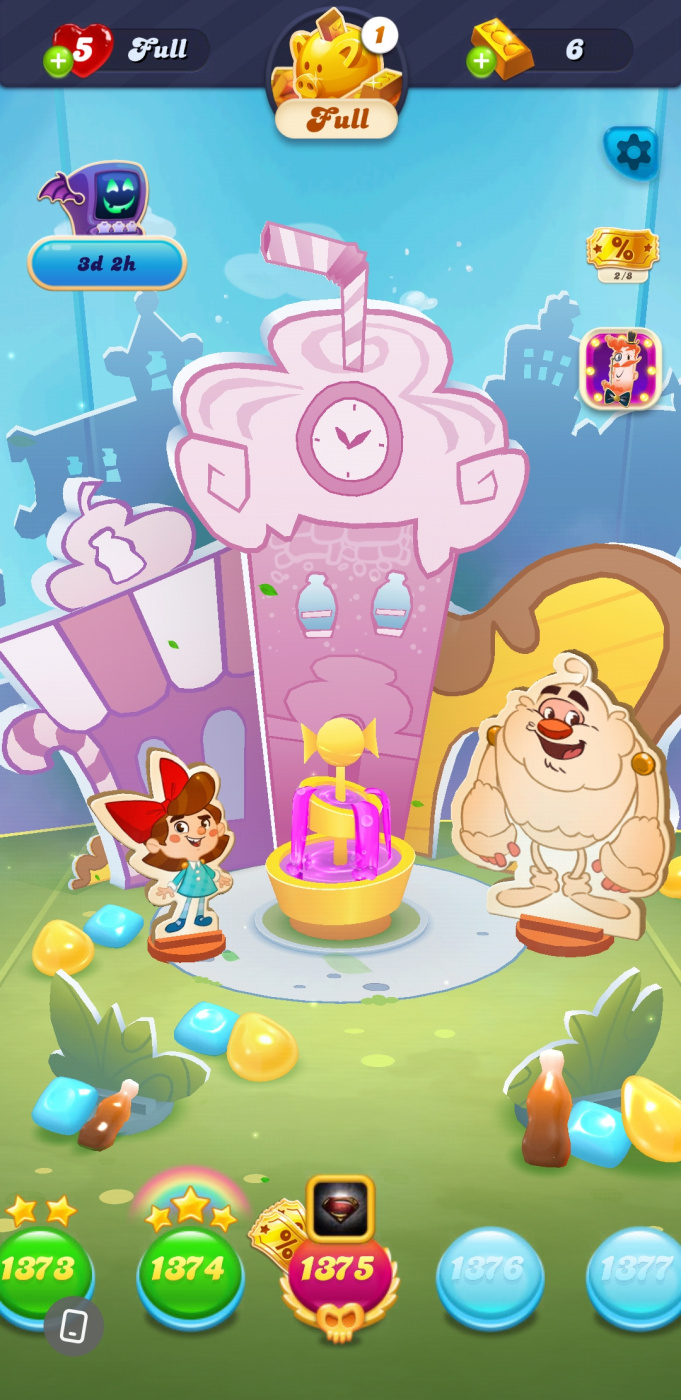Tap the phone overlay icon

coord(74,1326)
